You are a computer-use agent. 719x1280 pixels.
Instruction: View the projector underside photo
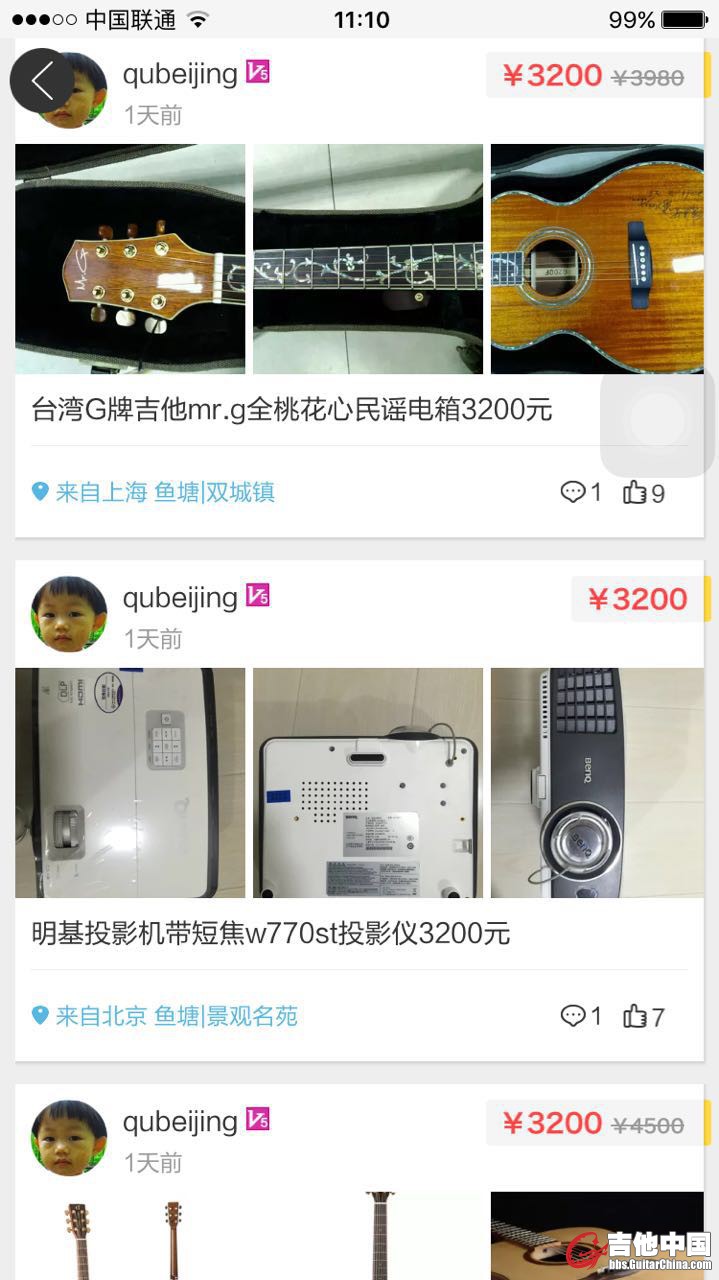[367, 782]
